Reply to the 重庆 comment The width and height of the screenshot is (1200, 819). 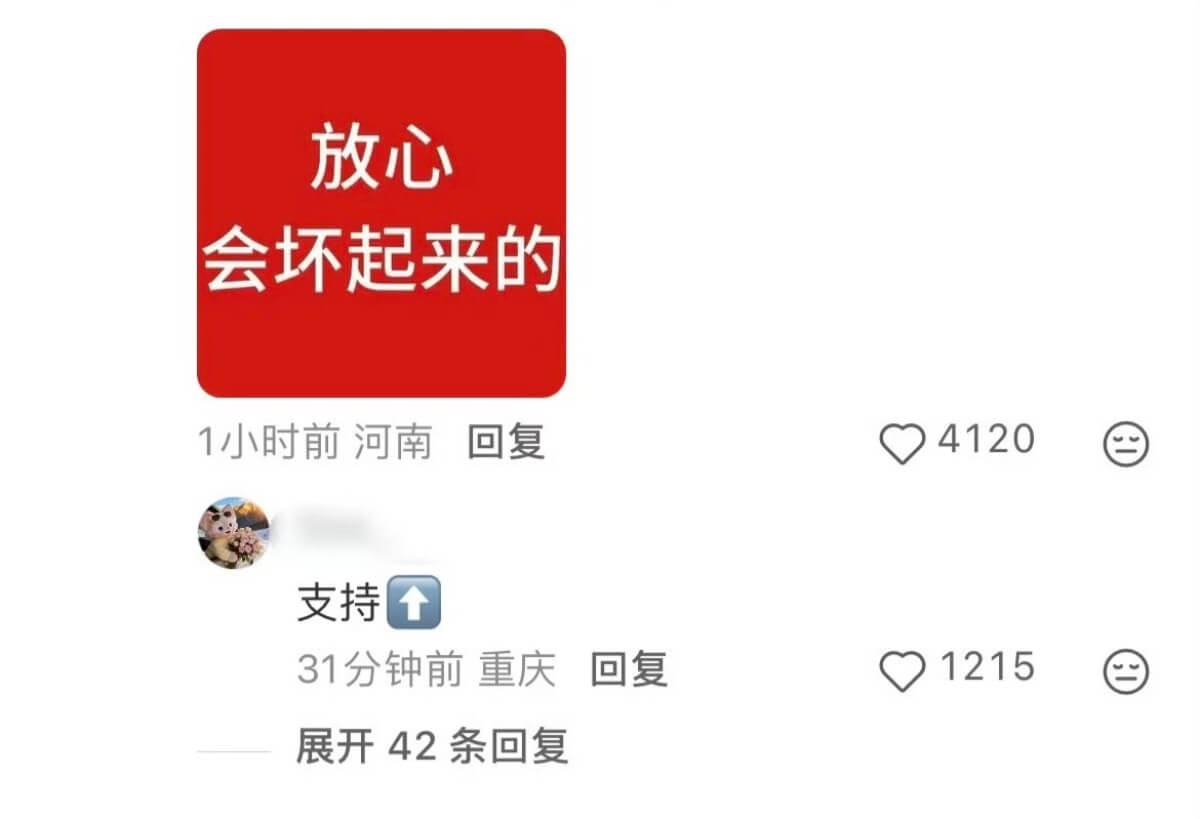pos(628,669)
